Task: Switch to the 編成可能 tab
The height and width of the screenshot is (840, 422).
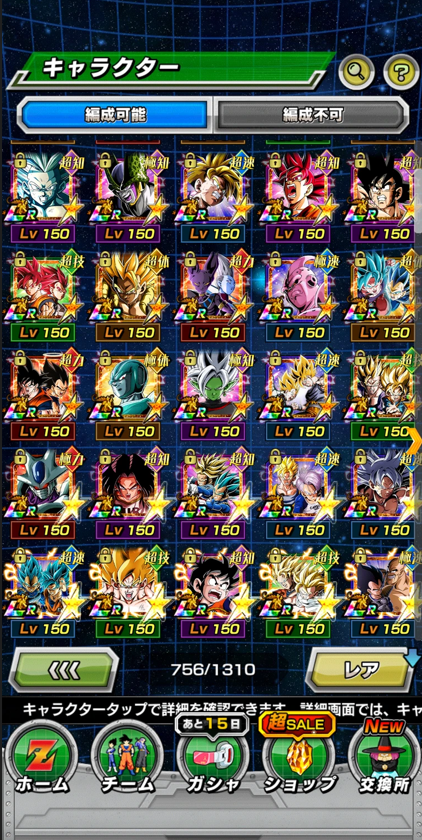Action: click(114, 114)
